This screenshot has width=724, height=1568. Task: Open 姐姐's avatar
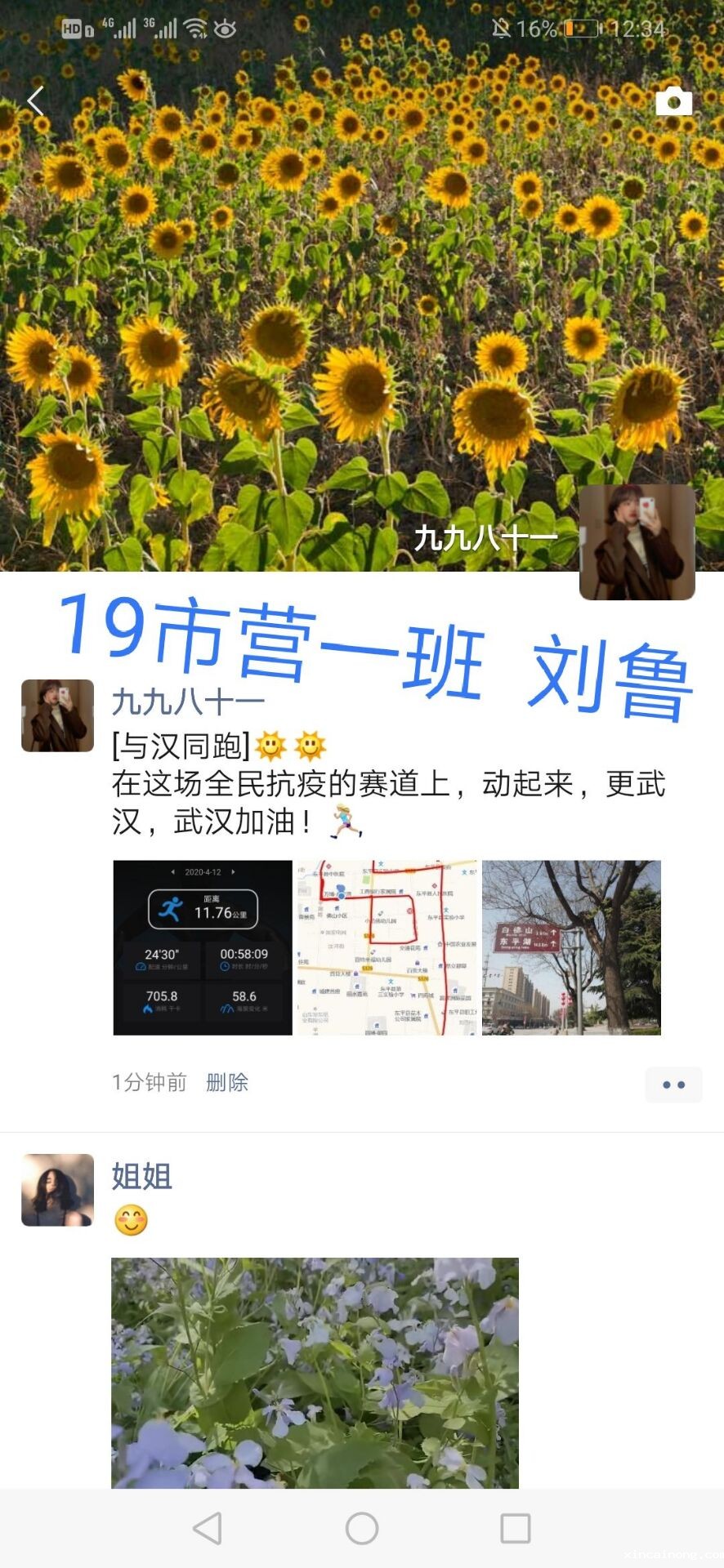[x=57, y=1190]
